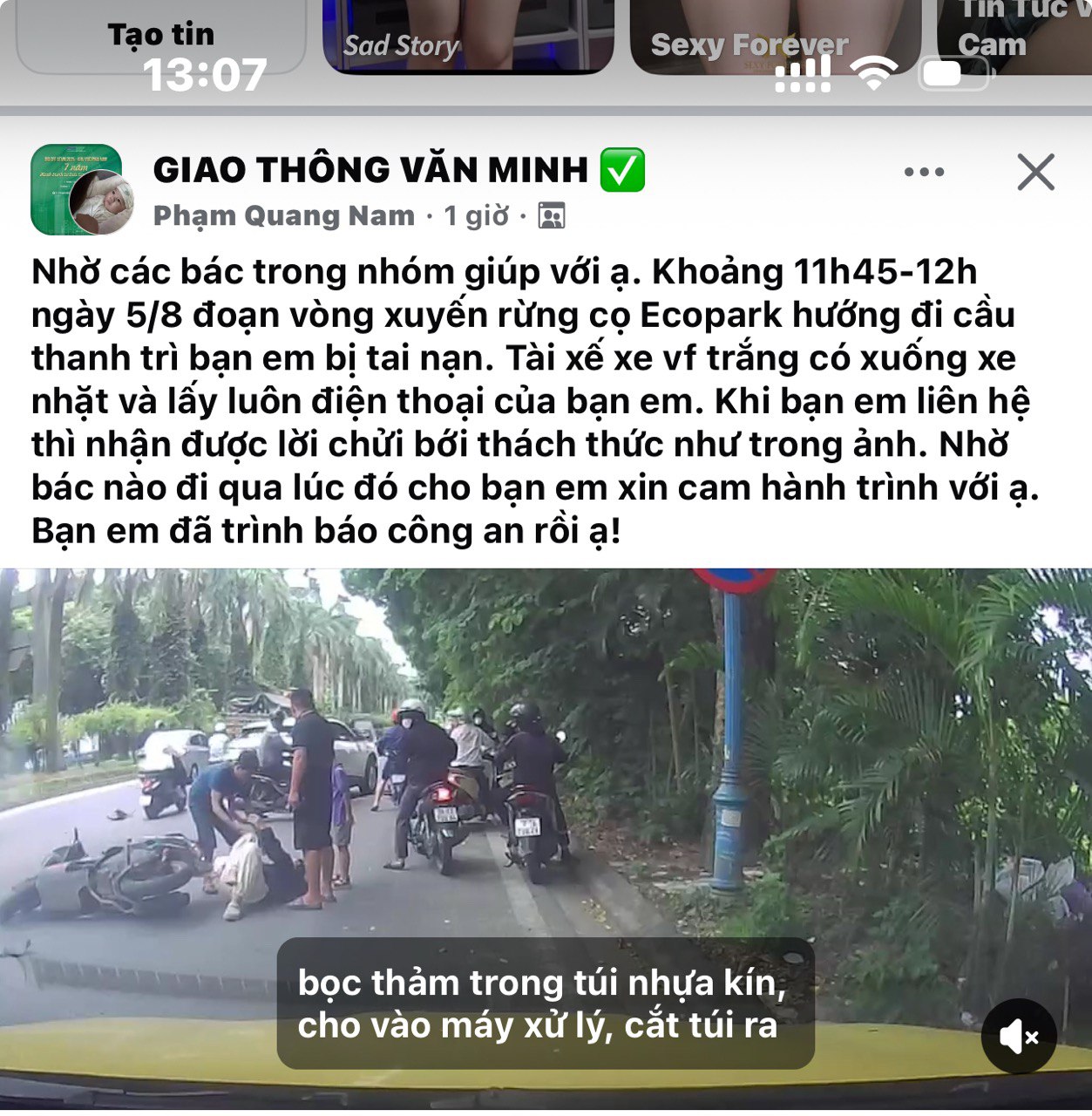
Task: Tap the group avatar picture
Action: (78, 190)
